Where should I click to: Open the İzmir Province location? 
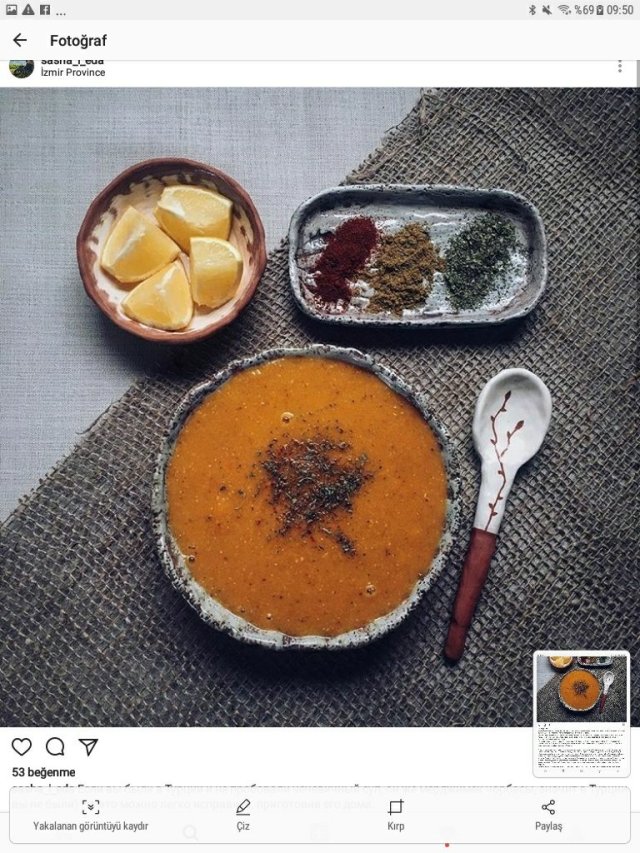coord(73,72)
